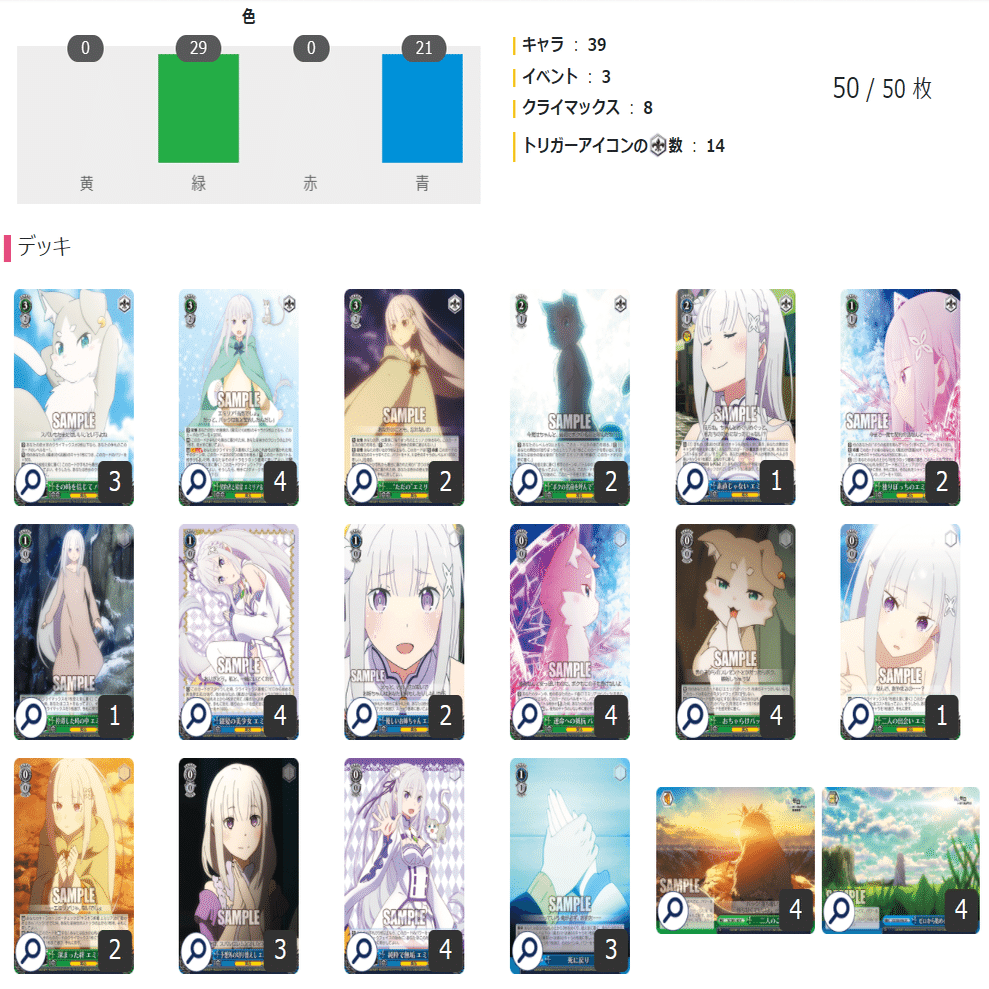Magnify the Emilia on black background card
The image size is (989, 989).
coord(197,951)
